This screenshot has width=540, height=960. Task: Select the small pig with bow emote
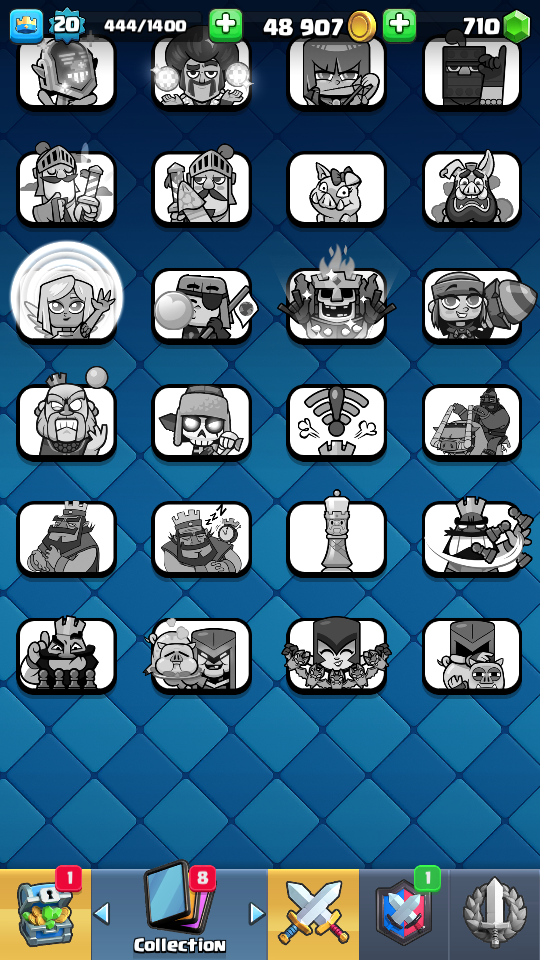coord(337,188)
